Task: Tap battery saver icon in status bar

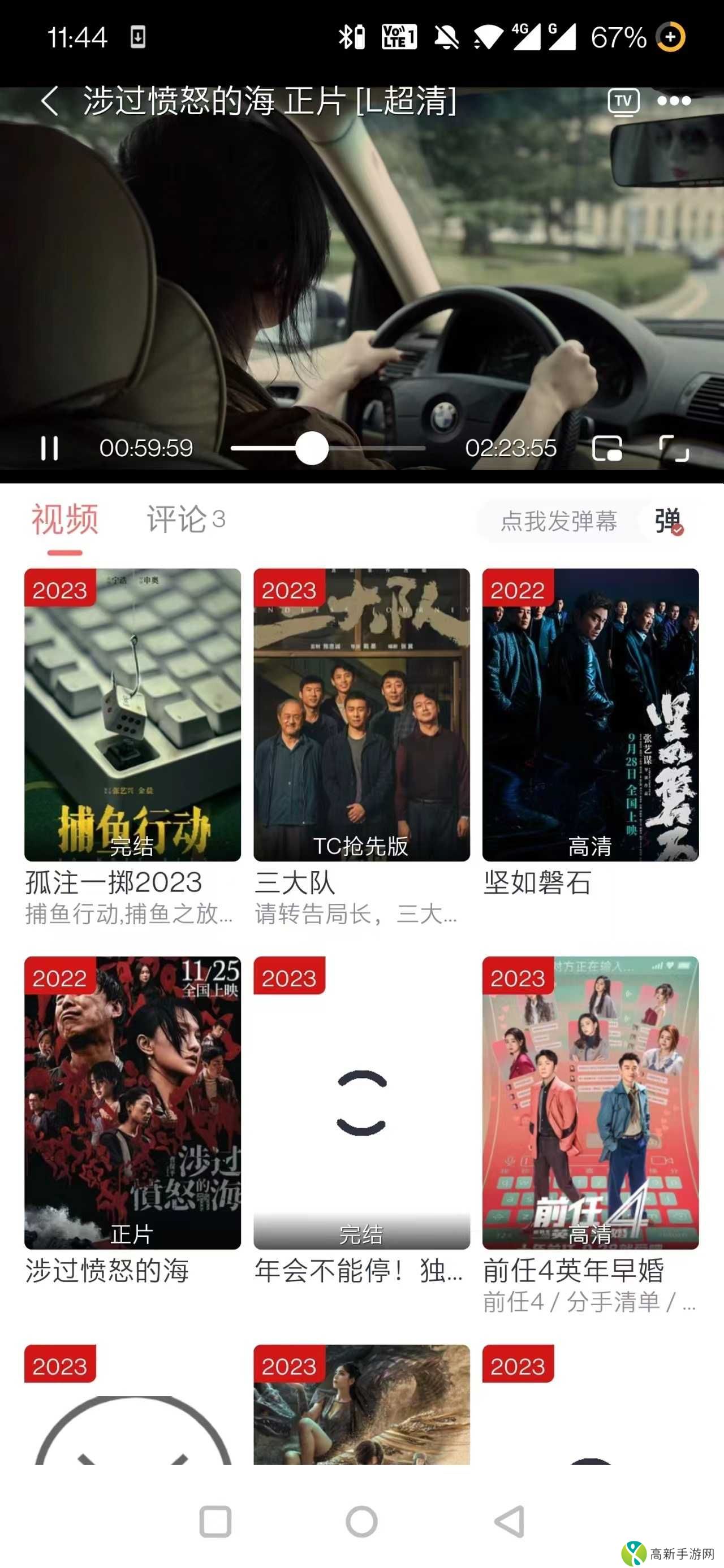Action: [670, 38]
